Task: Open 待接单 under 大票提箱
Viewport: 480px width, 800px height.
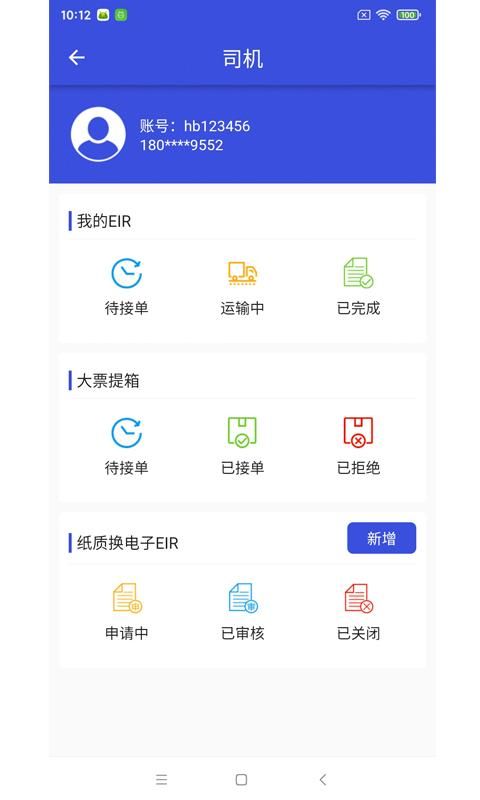Action: coord(127,447)
